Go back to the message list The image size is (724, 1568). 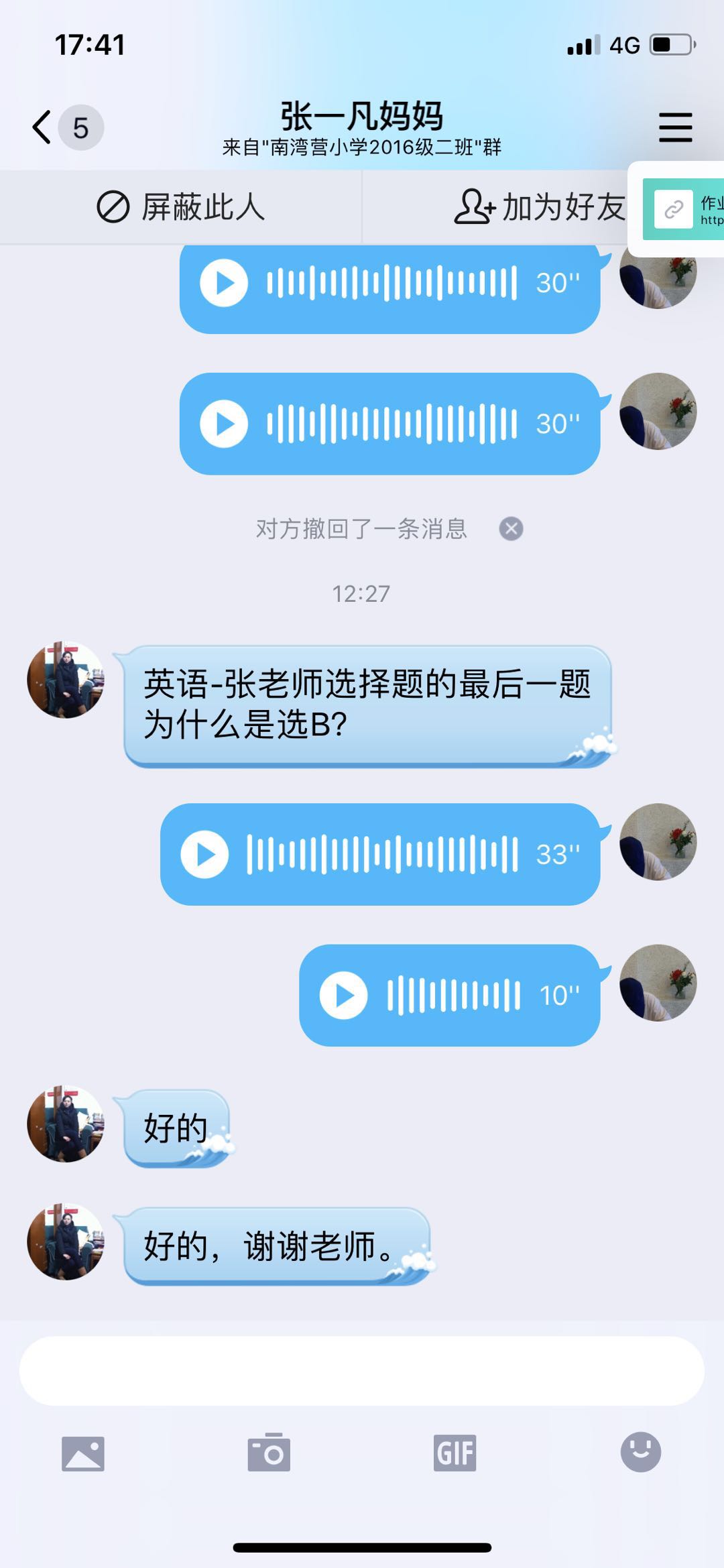coord(43,127)
